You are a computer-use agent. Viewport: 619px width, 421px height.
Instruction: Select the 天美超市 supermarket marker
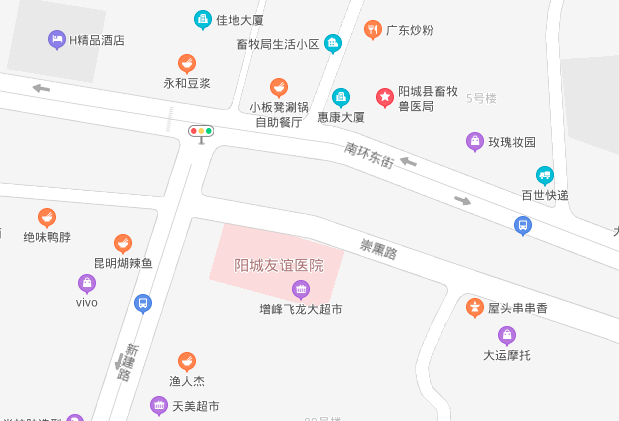tap(159, 406)
